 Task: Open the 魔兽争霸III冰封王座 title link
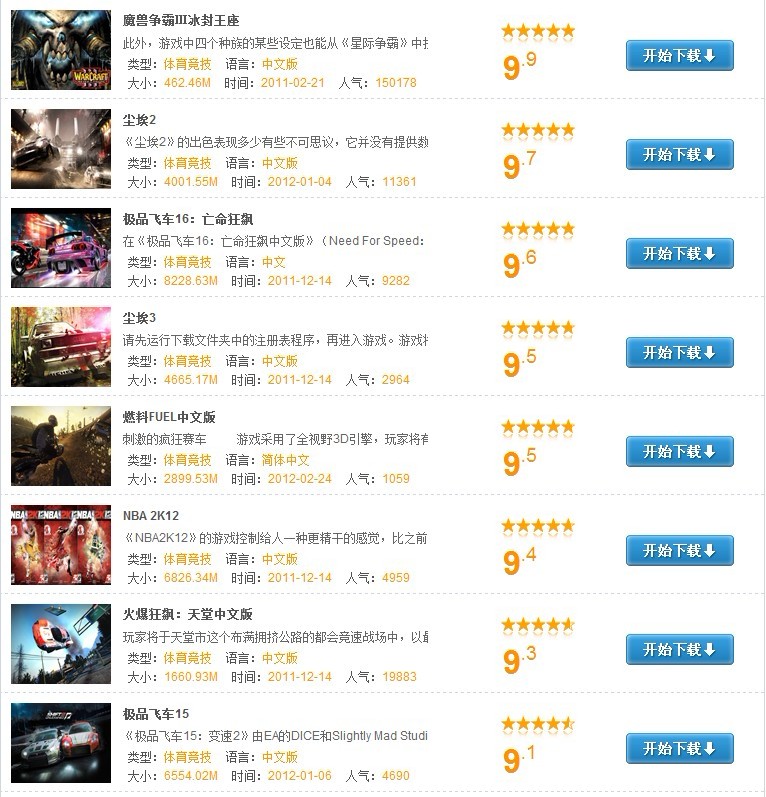[x=180, y=21]
